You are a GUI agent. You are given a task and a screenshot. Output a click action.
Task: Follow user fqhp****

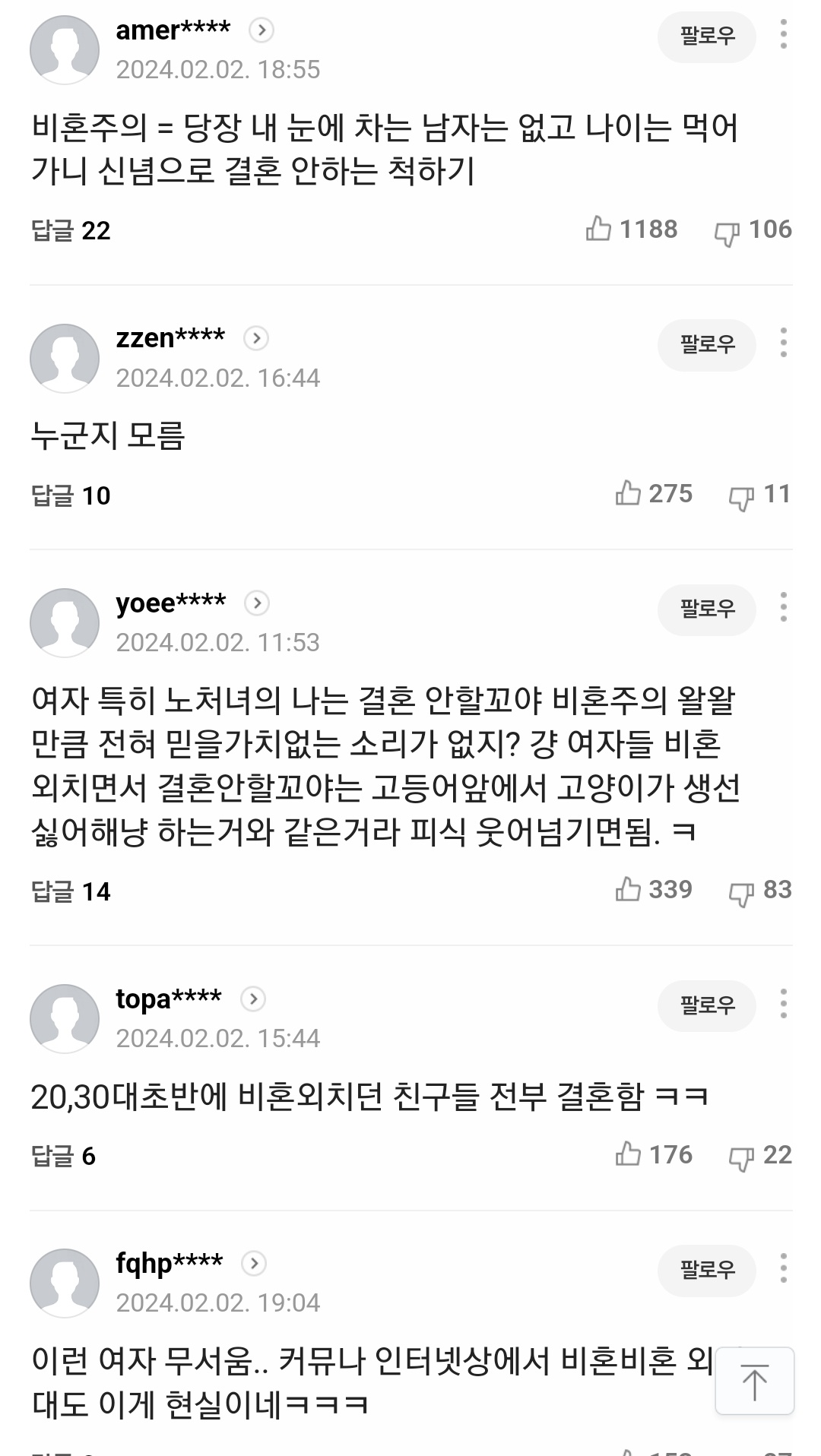[707, 1270]
